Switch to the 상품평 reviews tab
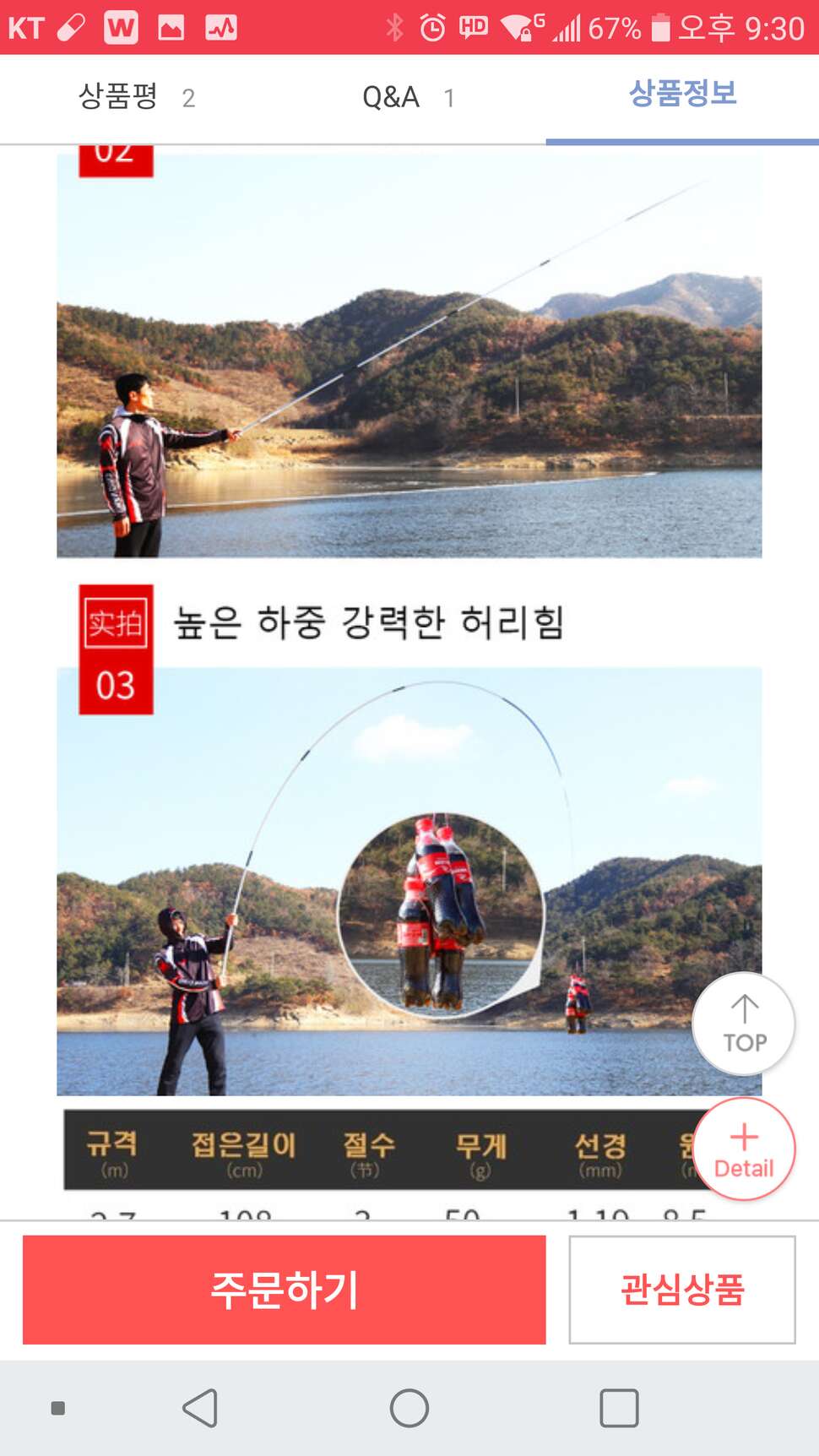This screenshot has height=1456, width=819. coord(137,98)
